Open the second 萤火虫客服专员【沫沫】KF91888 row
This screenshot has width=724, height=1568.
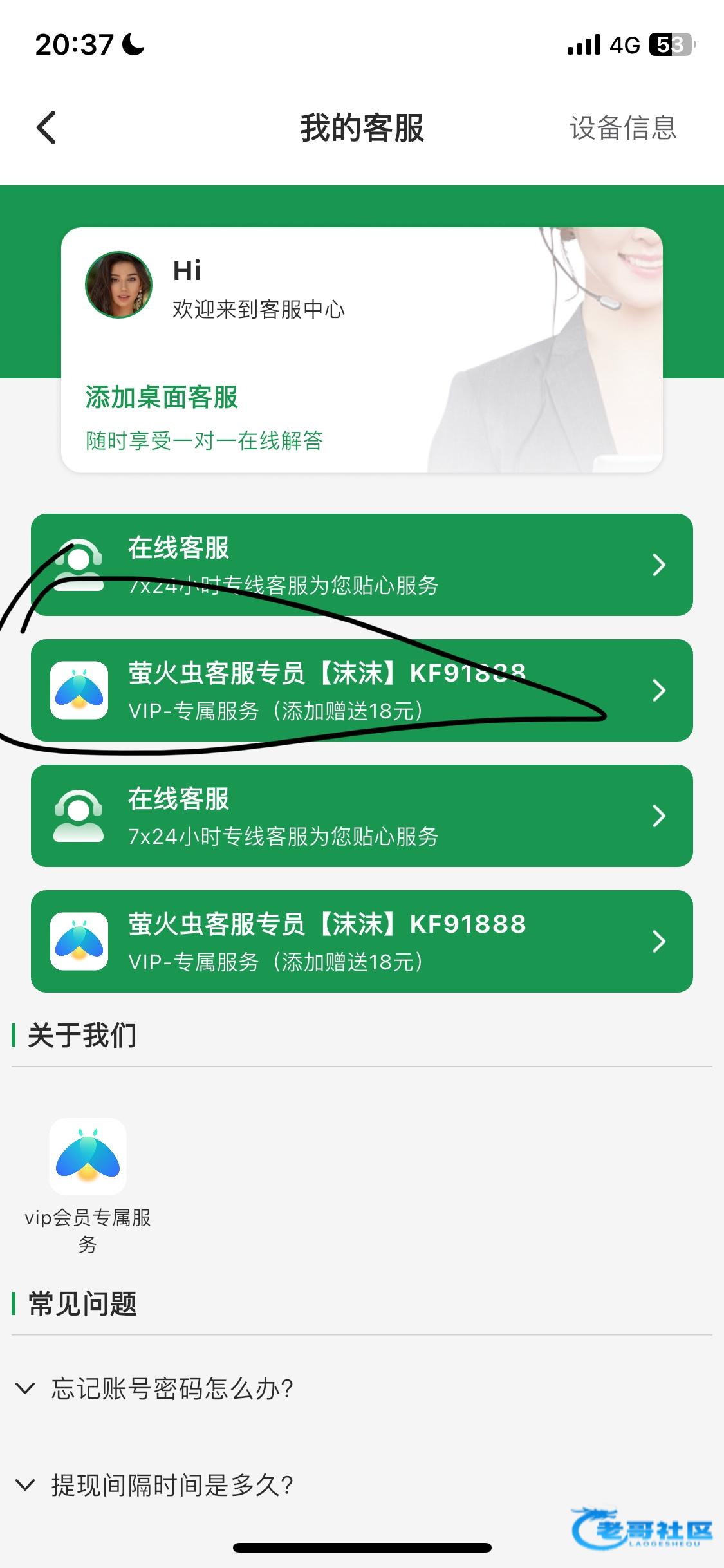click(x=362, y=941)
